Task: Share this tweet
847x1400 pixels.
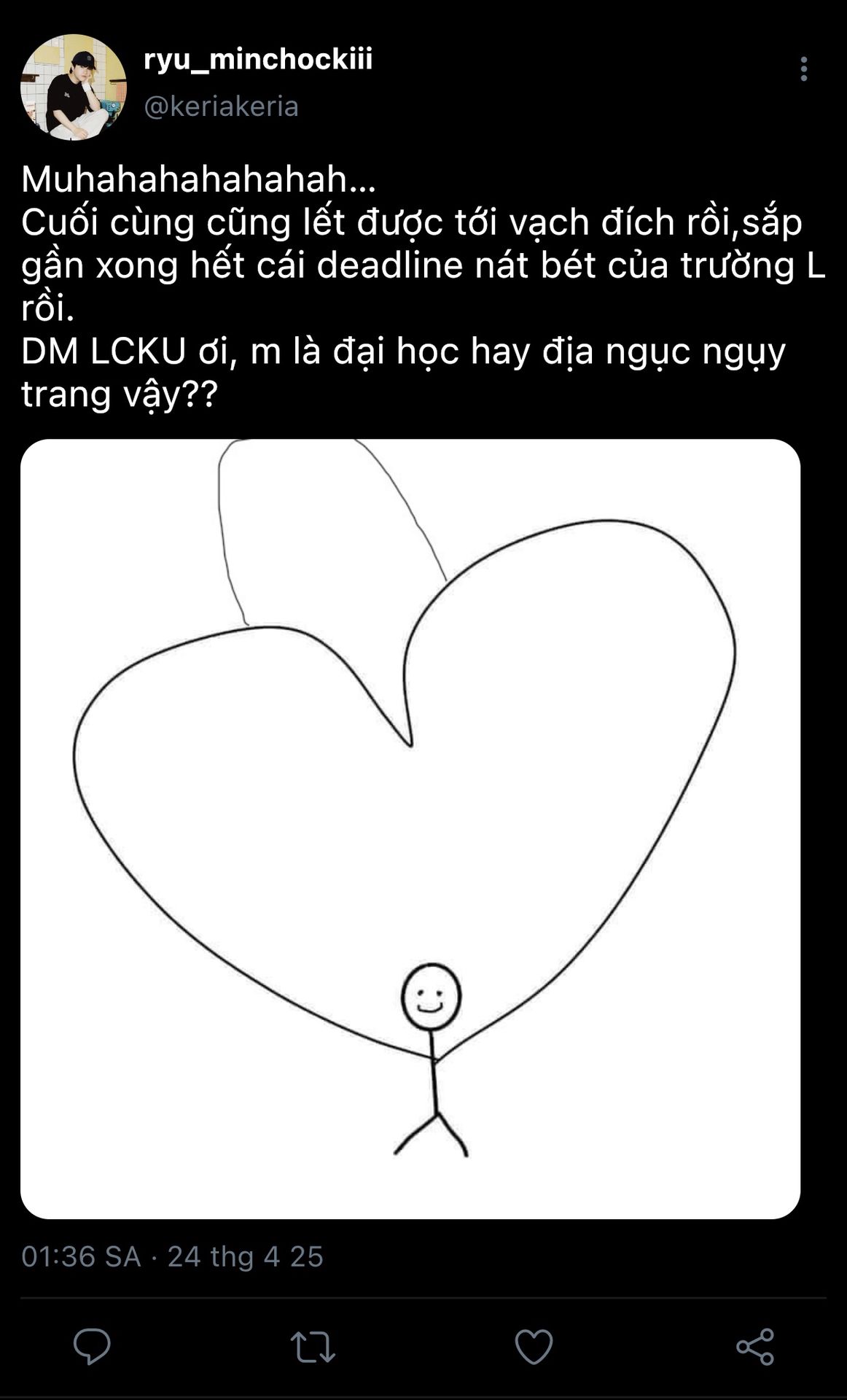Action: coord(754,1347)
